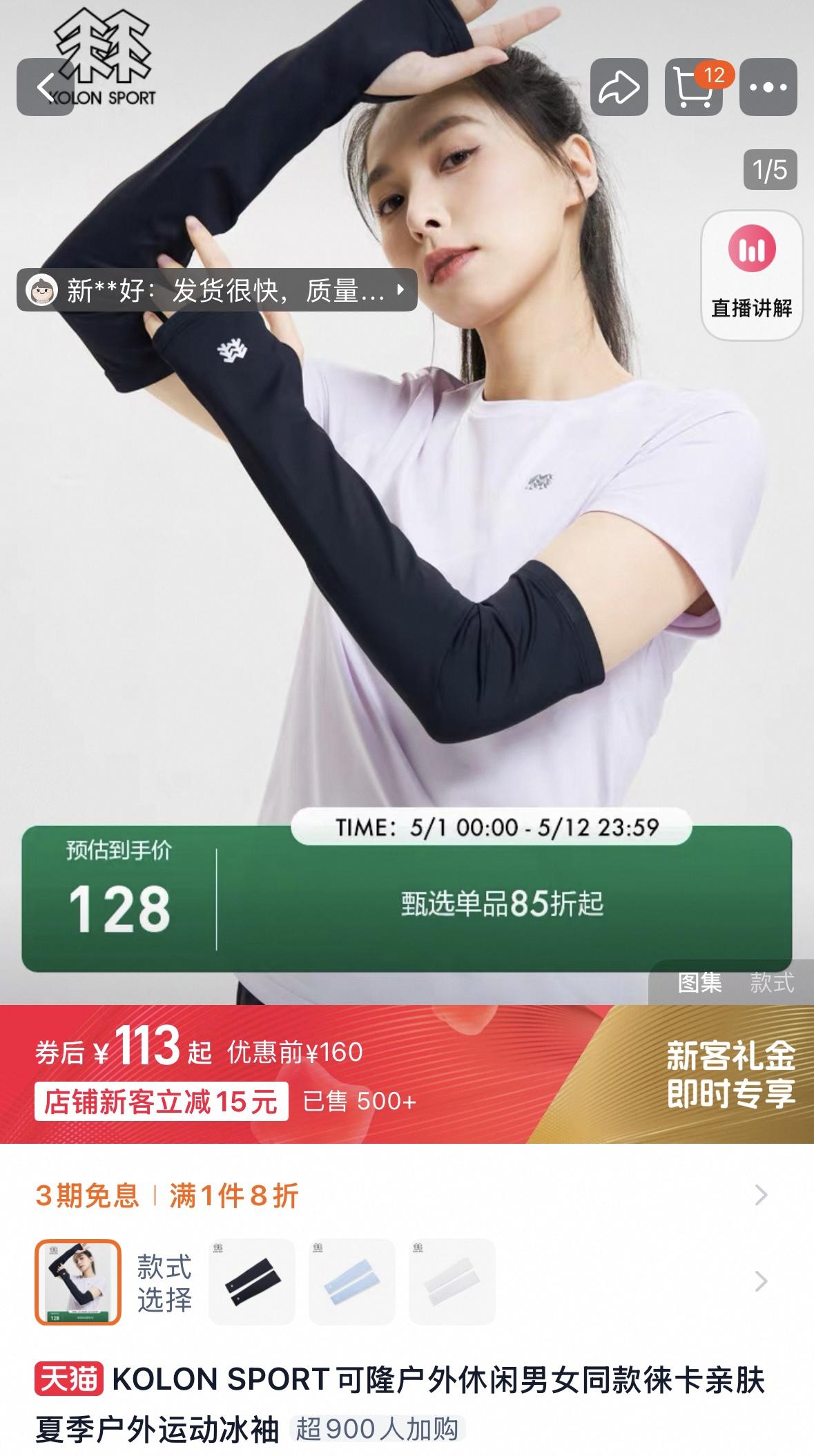Go back to previous page

click(46, 88)
